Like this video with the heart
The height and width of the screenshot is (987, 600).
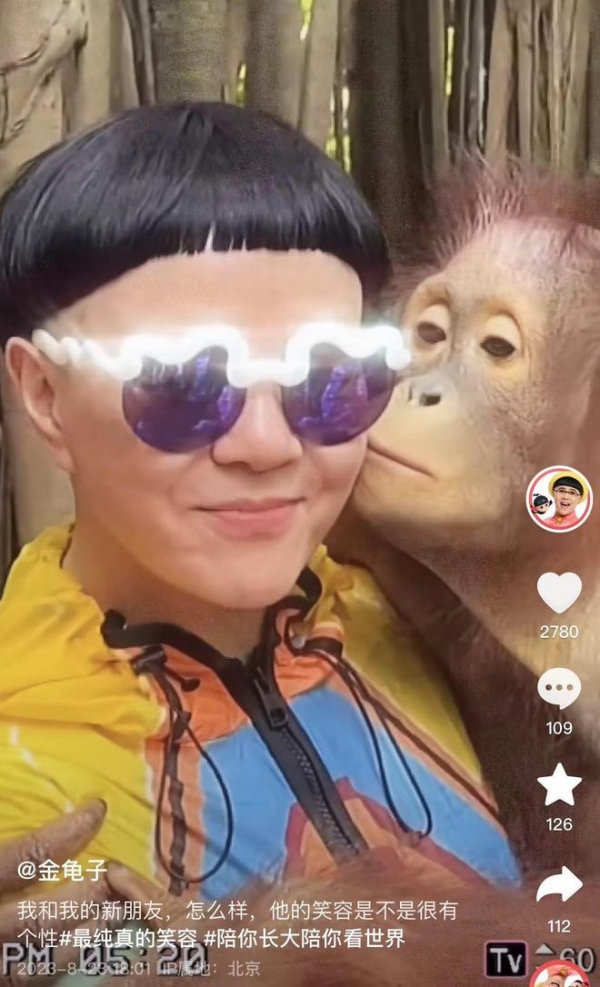point(559,592)
